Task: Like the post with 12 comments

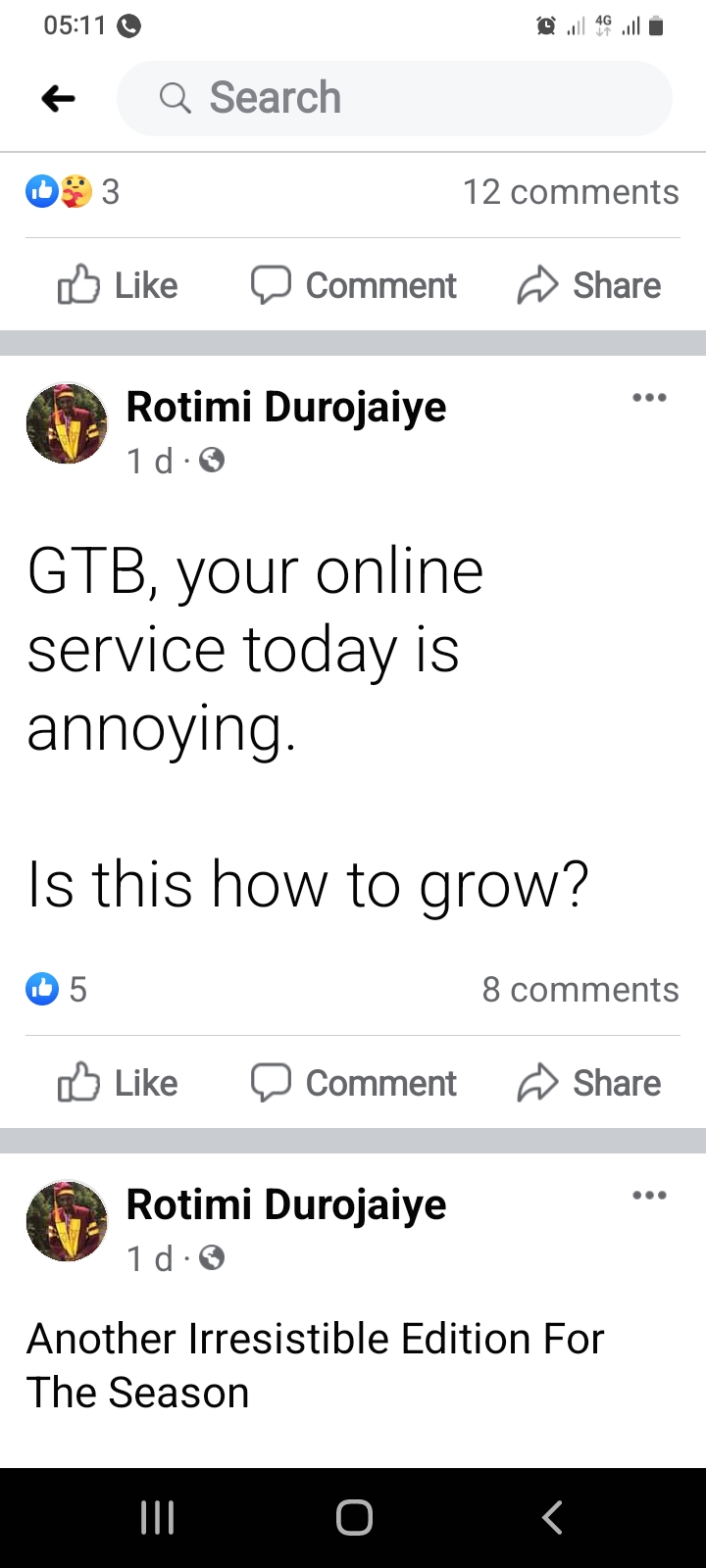Action: point(118,285)
